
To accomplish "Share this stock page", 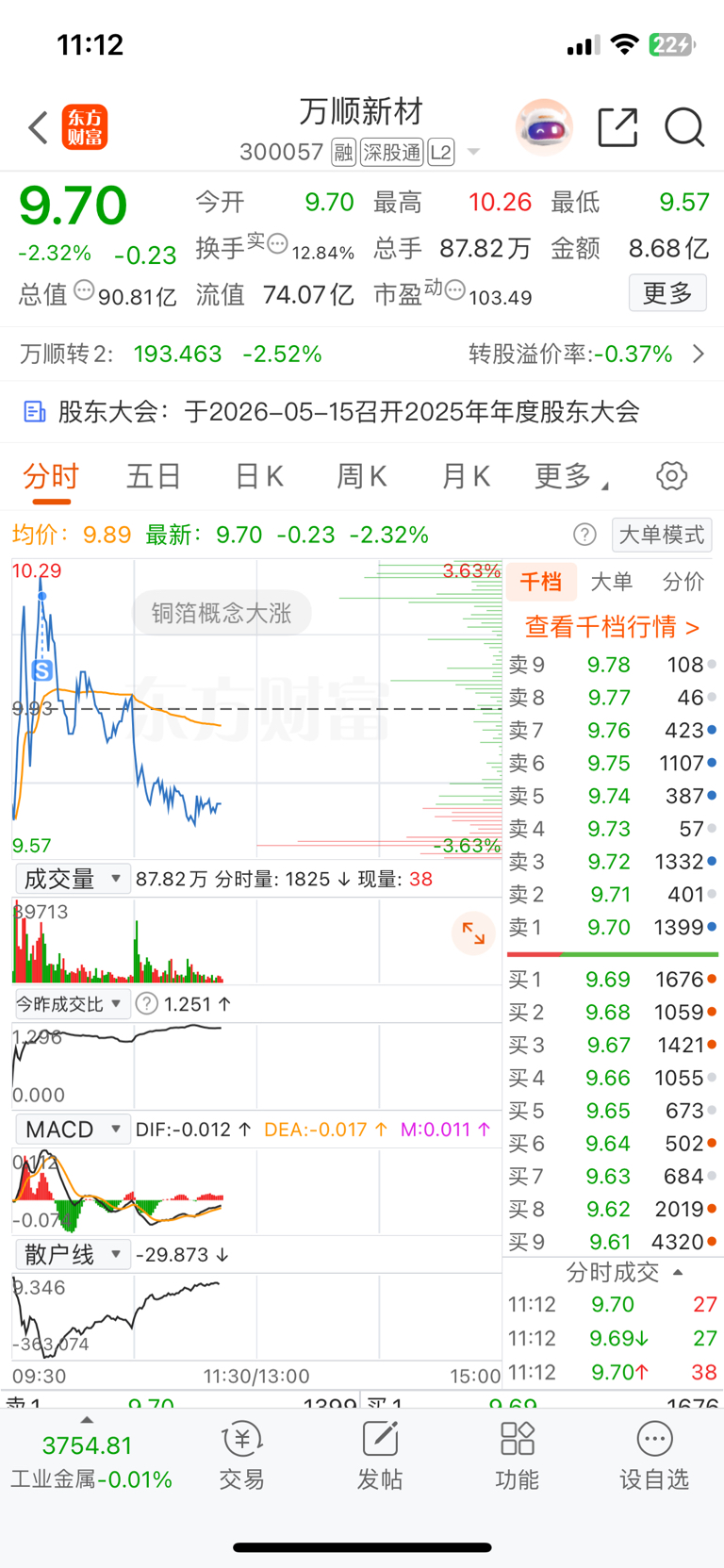I will (617, 127).
